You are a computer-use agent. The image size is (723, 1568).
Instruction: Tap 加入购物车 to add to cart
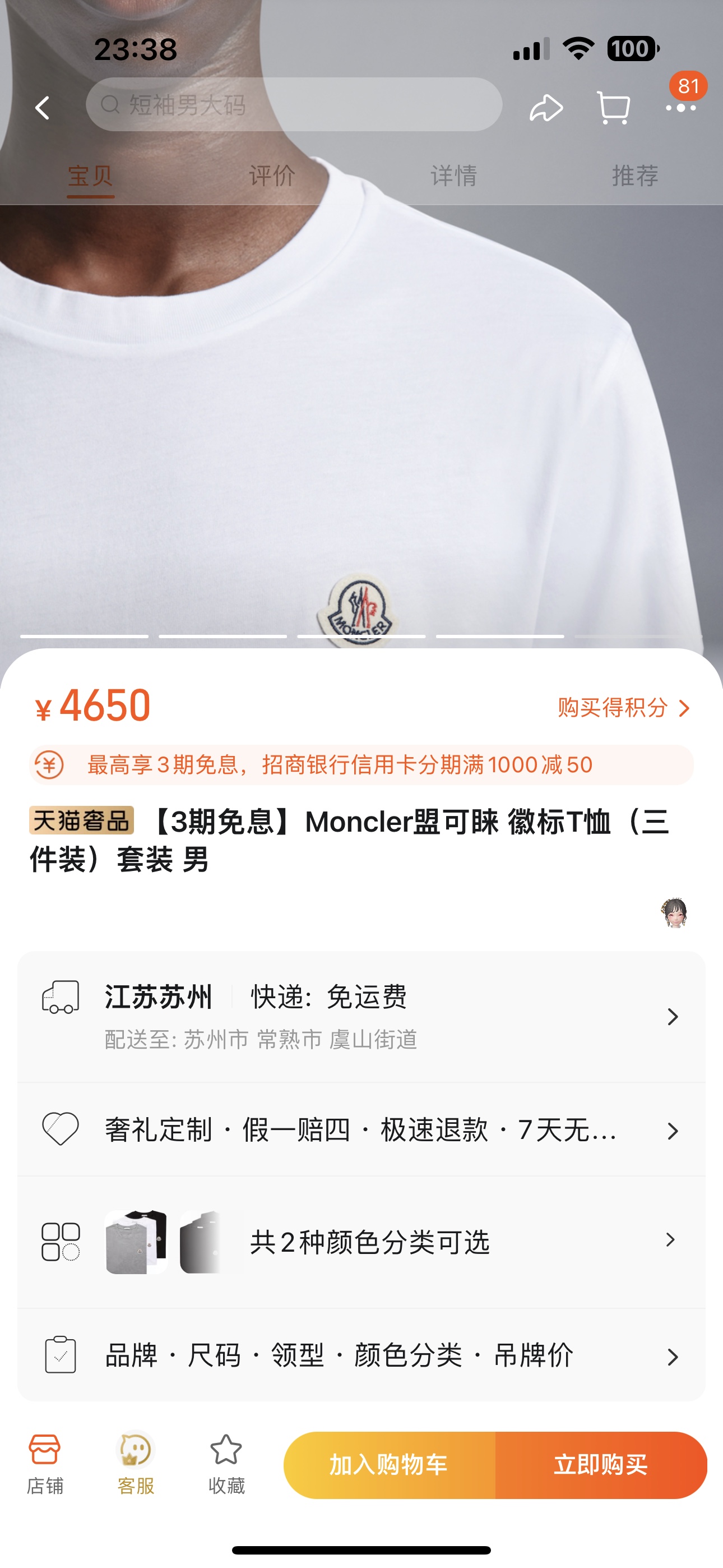390,1464
